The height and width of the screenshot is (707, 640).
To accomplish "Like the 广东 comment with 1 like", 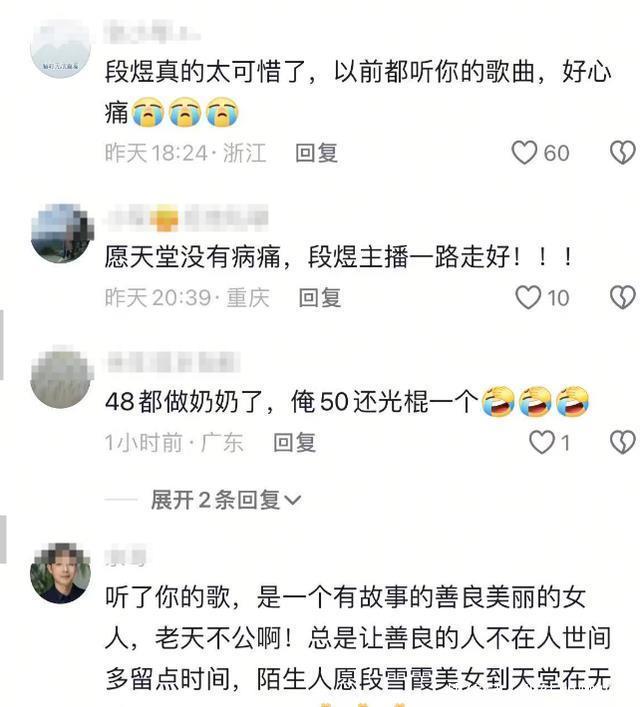I will pyautogui.click(x=541, y=442).
